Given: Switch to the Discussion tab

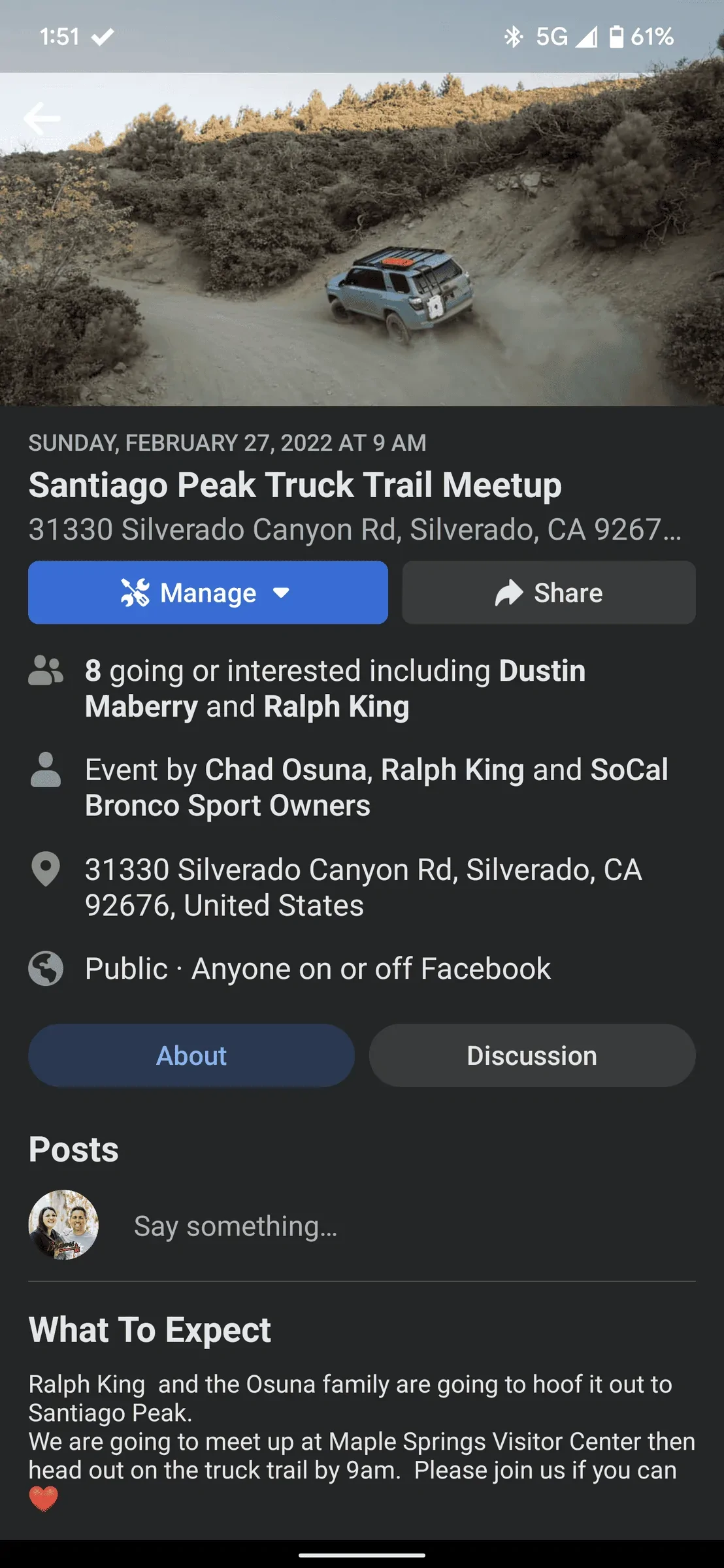Looking at the screenshot, I should click(531, 1055).
